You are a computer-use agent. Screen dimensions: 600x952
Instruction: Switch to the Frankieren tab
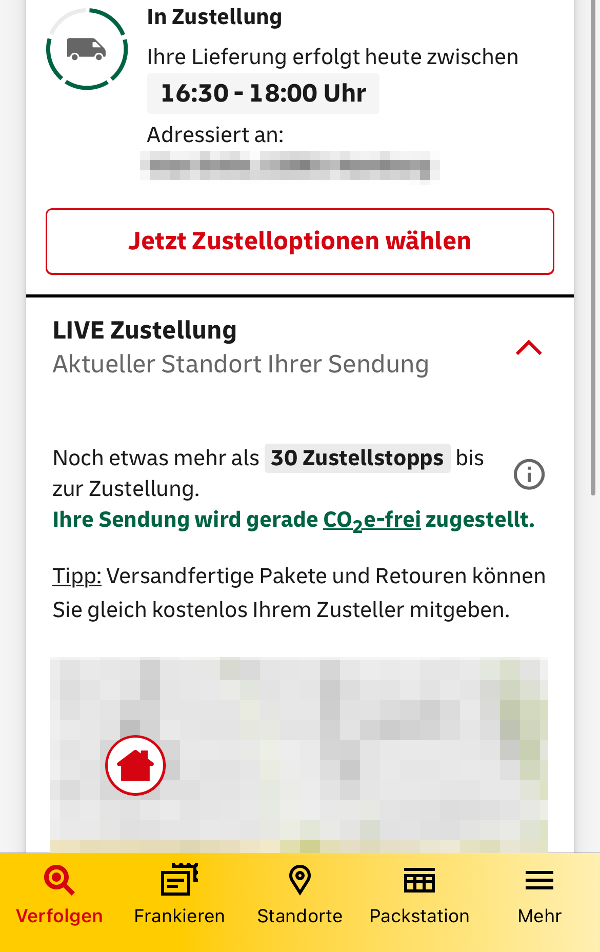(x=179, y=896)
